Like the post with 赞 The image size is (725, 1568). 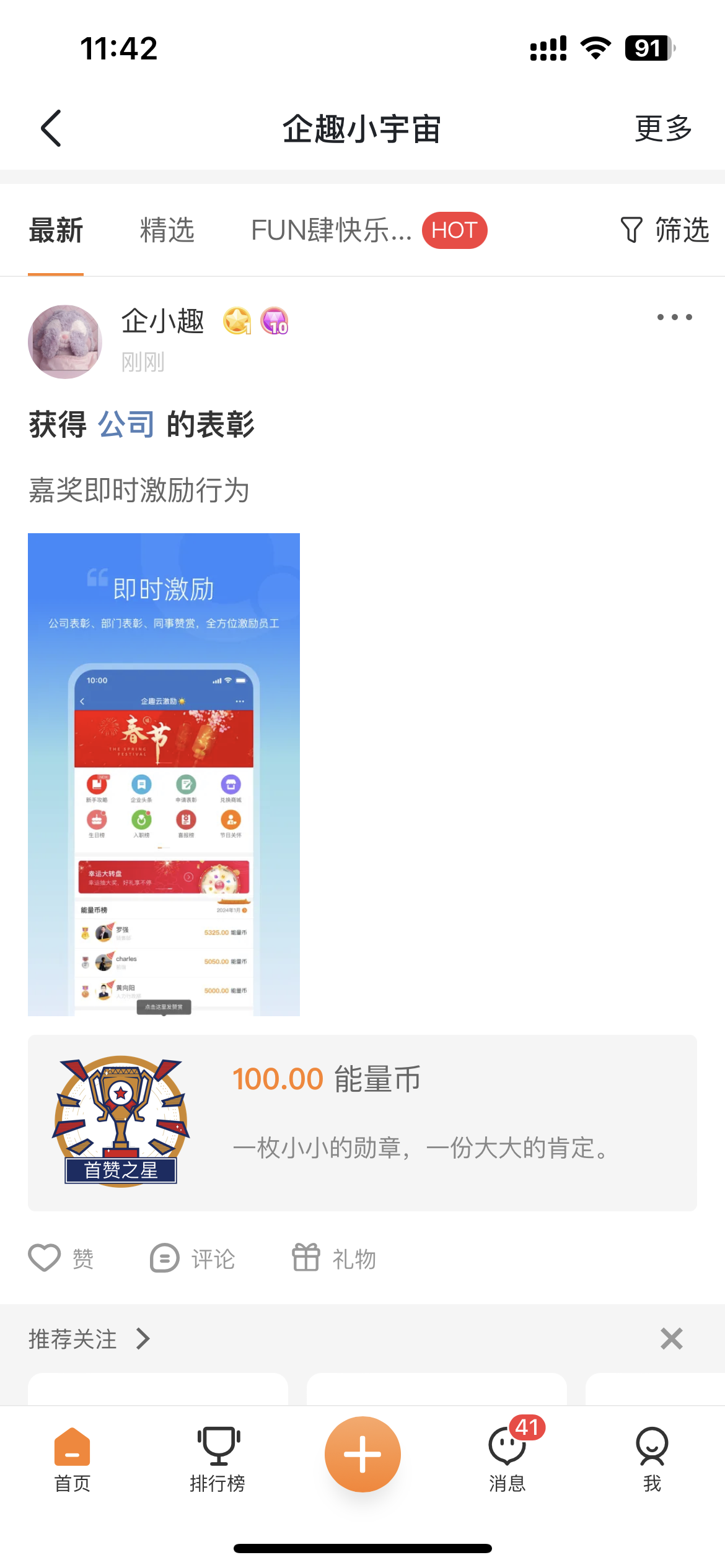coord(61,1258)
